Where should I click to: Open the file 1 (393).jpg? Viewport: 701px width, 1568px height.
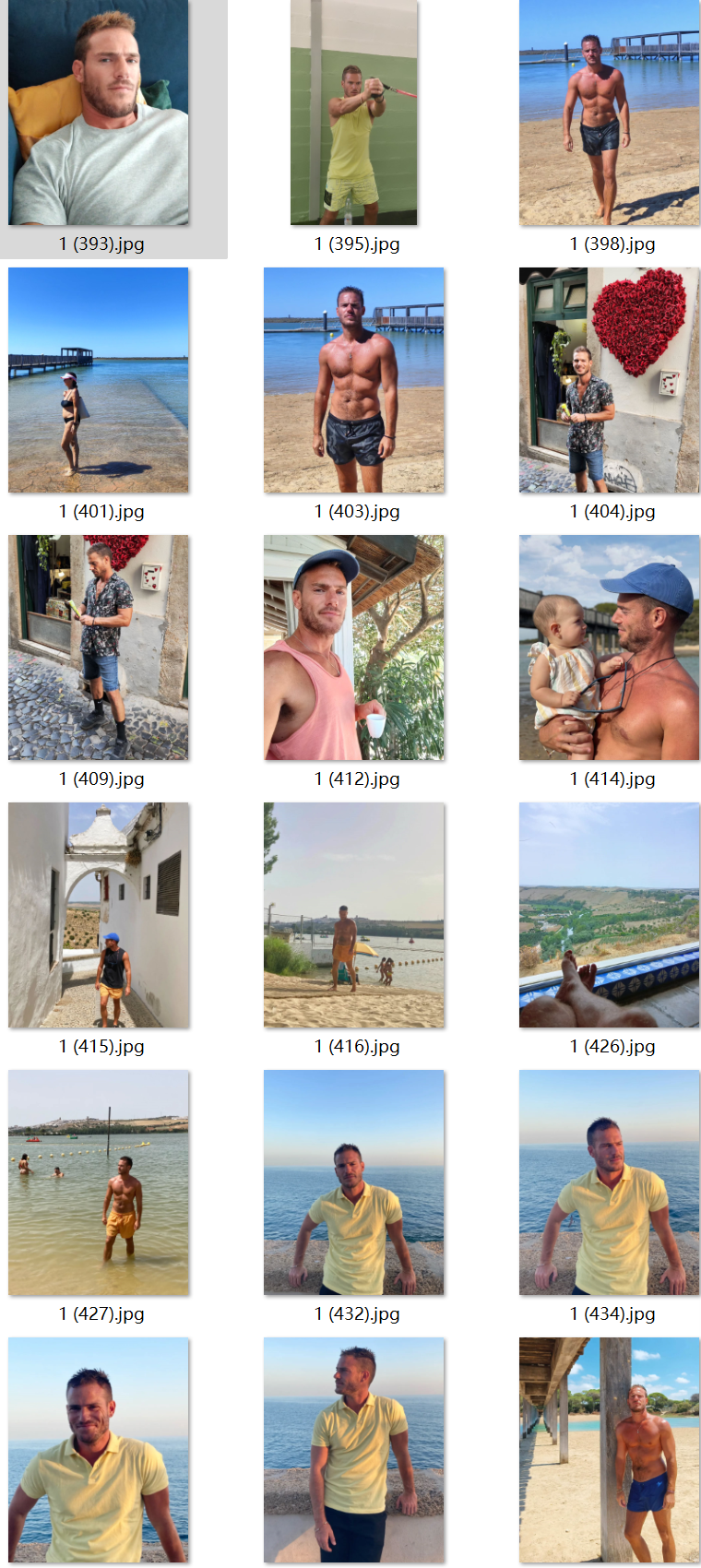[x=99, y=113]
